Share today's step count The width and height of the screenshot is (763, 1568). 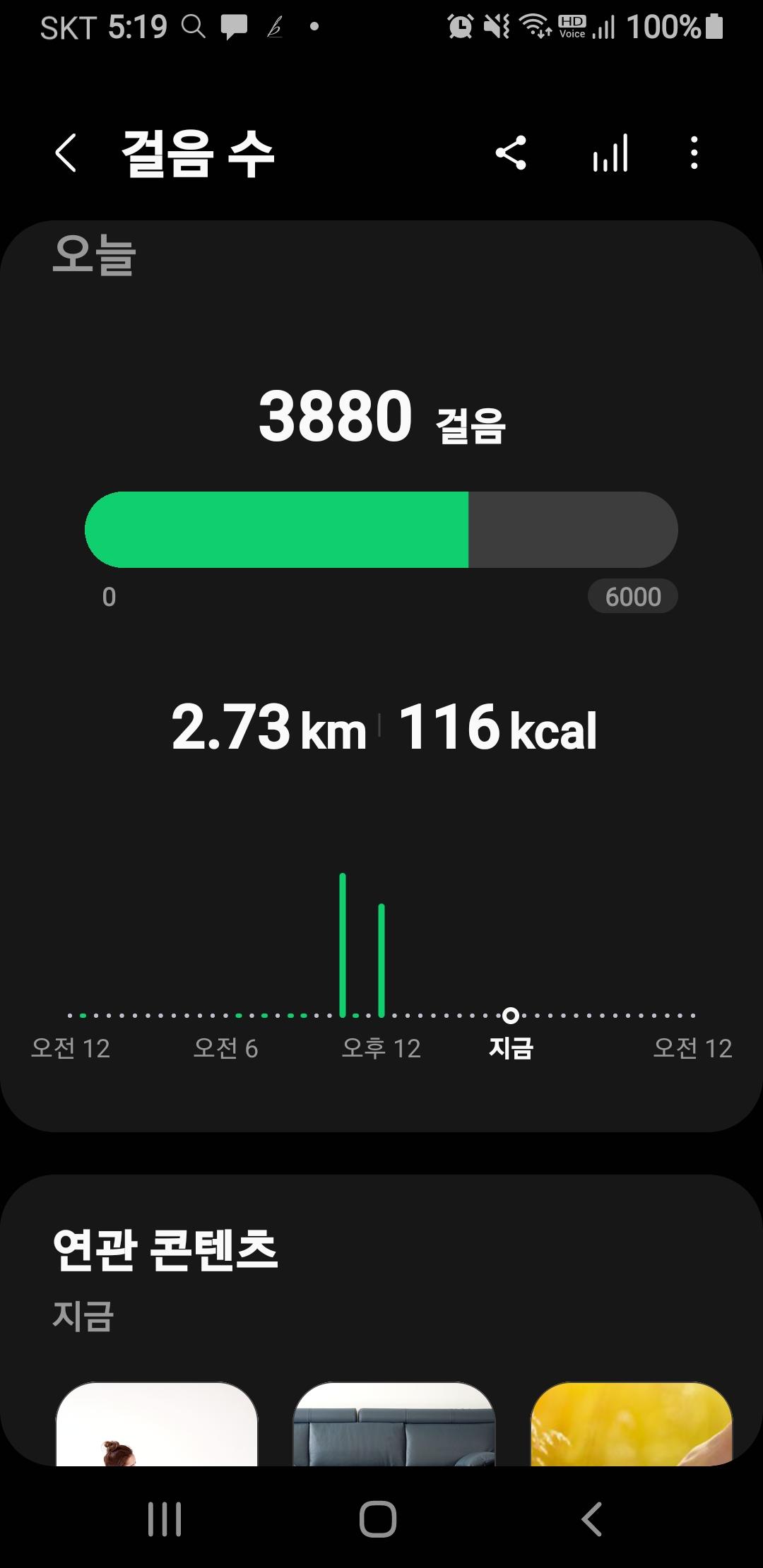click(x=511, y=153)
